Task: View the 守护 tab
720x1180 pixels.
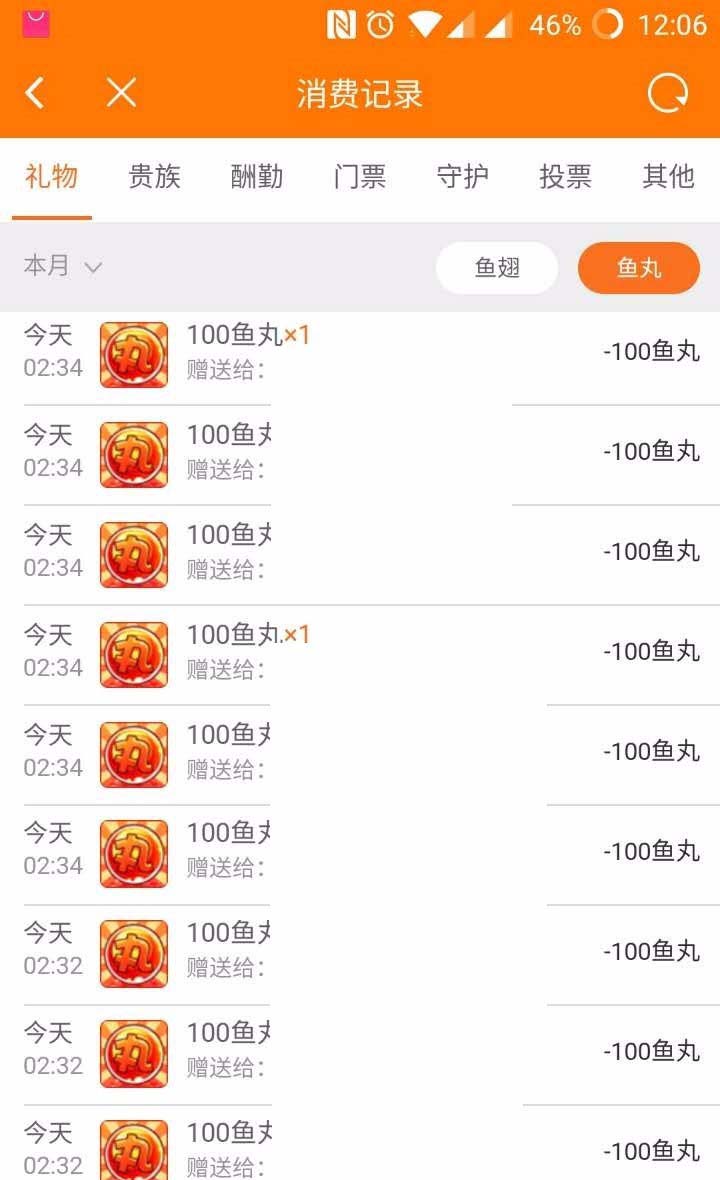Action: point(463,177)
